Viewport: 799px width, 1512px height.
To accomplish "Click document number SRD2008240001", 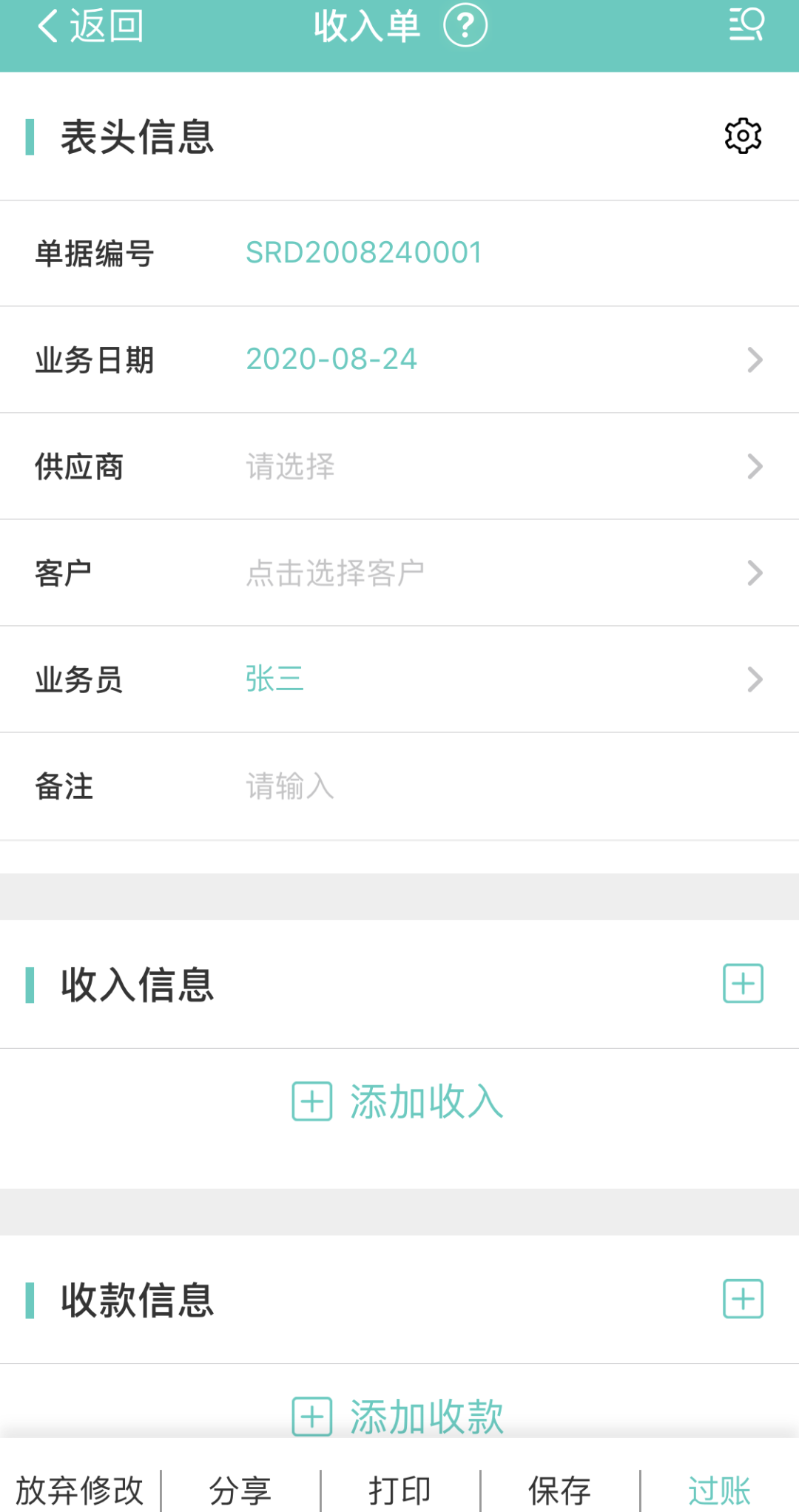I will pos(364,253).
